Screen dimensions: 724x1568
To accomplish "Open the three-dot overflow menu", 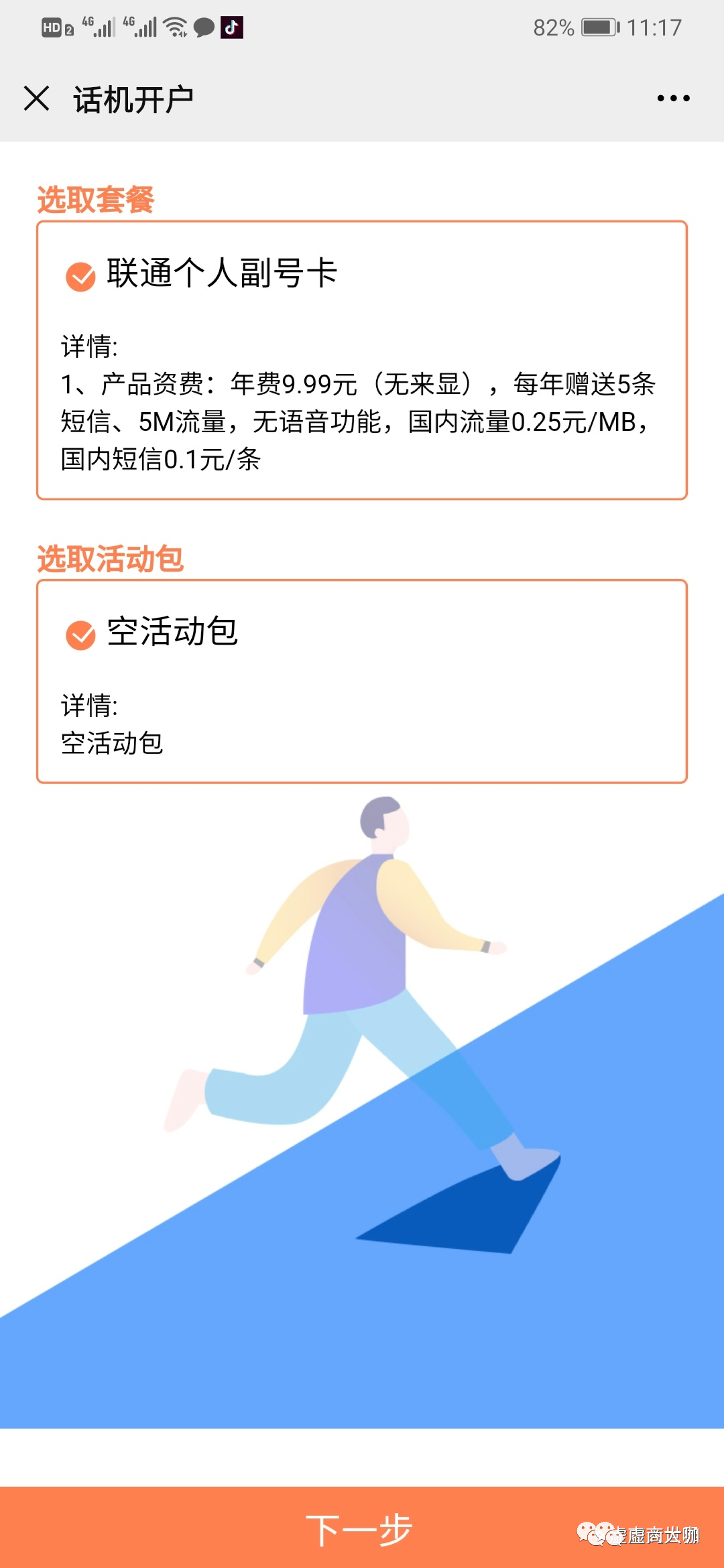I will click(673, 99).
